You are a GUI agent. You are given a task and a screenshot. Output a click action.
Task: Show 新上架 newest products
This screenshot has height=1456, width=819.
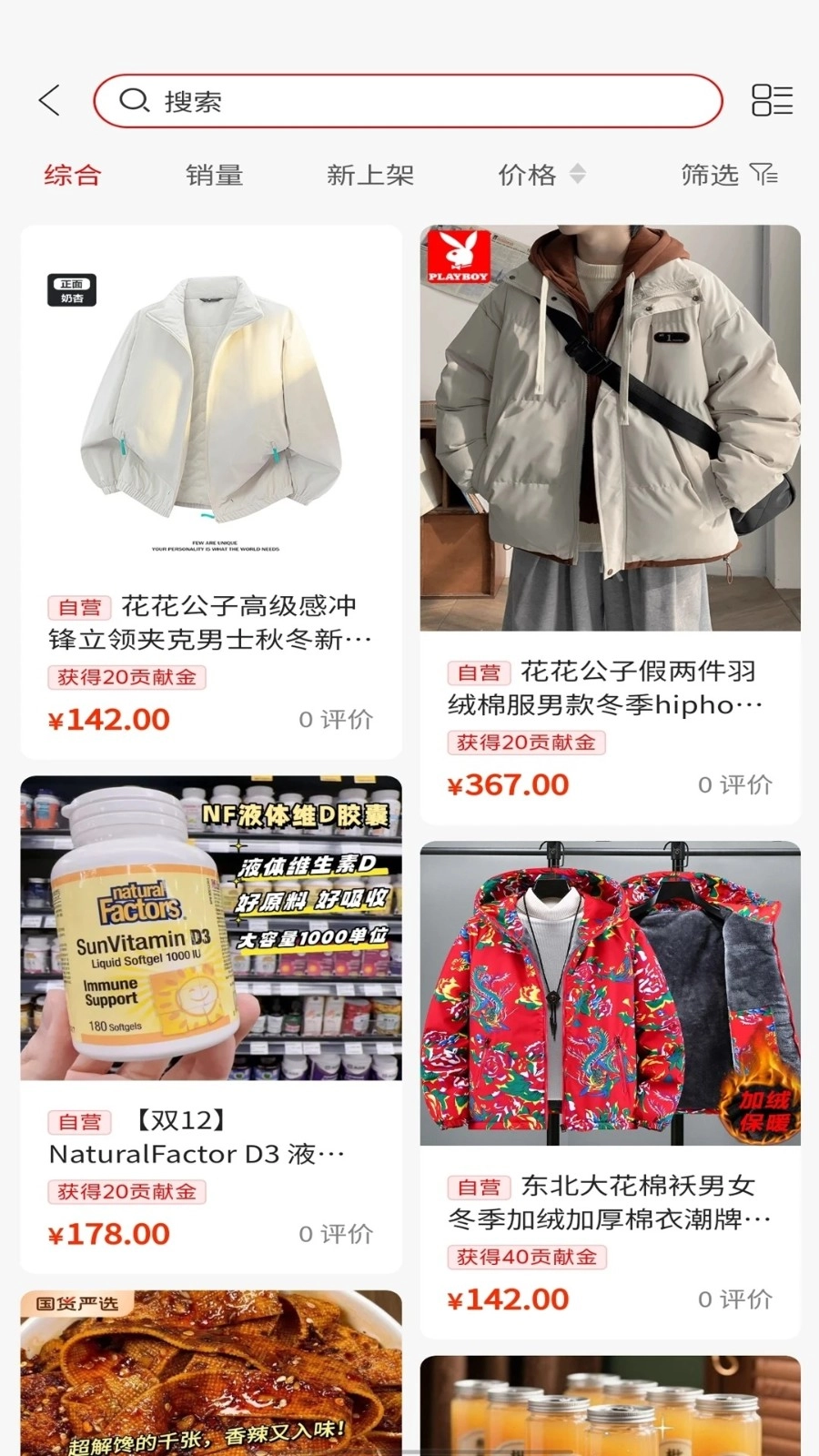[x=370, y=175]
